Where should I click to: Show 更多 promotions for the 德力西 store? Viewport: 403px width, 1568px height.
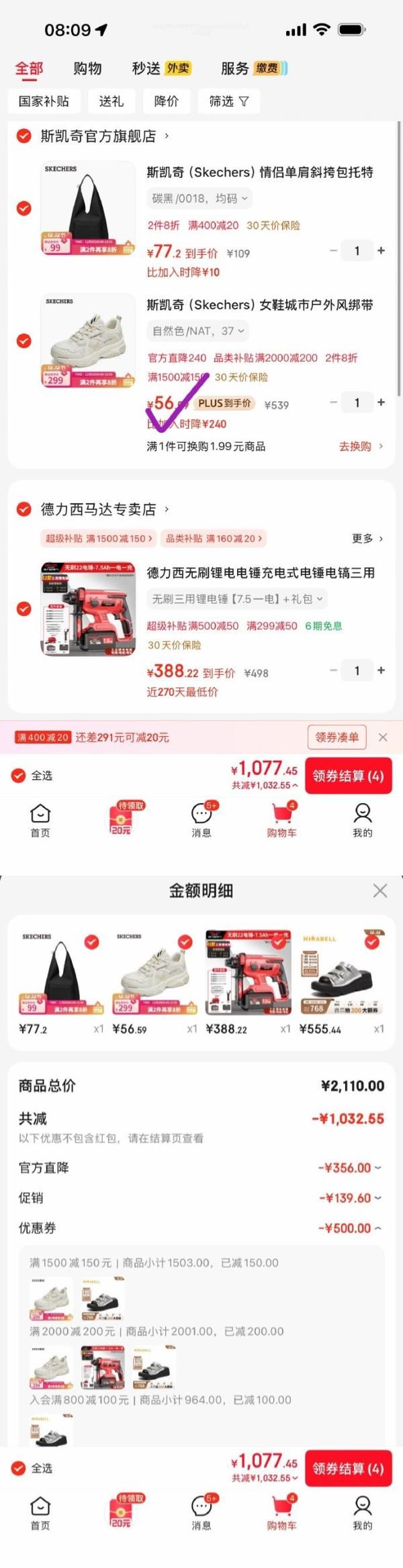point(367,538)
